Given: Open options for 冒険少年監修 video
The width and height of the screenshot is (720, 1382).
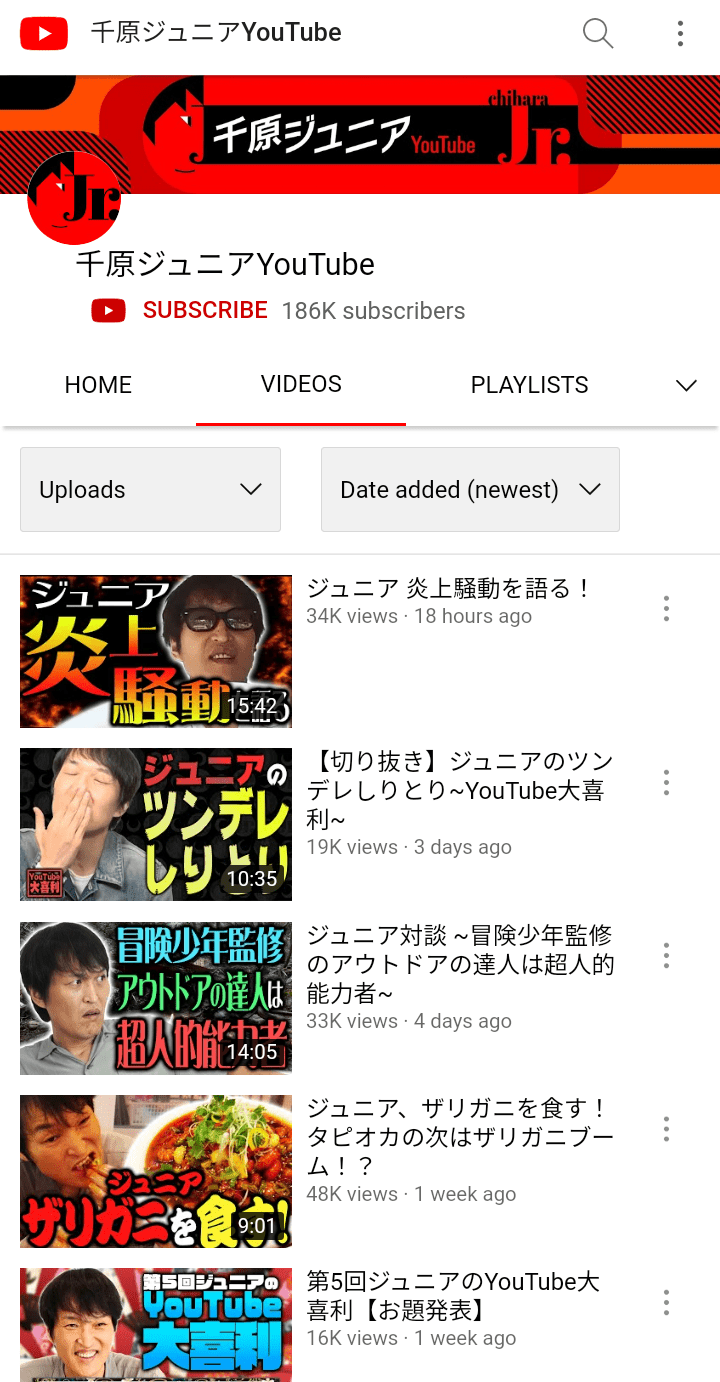Looking at the screenshot, I should coord(666,956).
